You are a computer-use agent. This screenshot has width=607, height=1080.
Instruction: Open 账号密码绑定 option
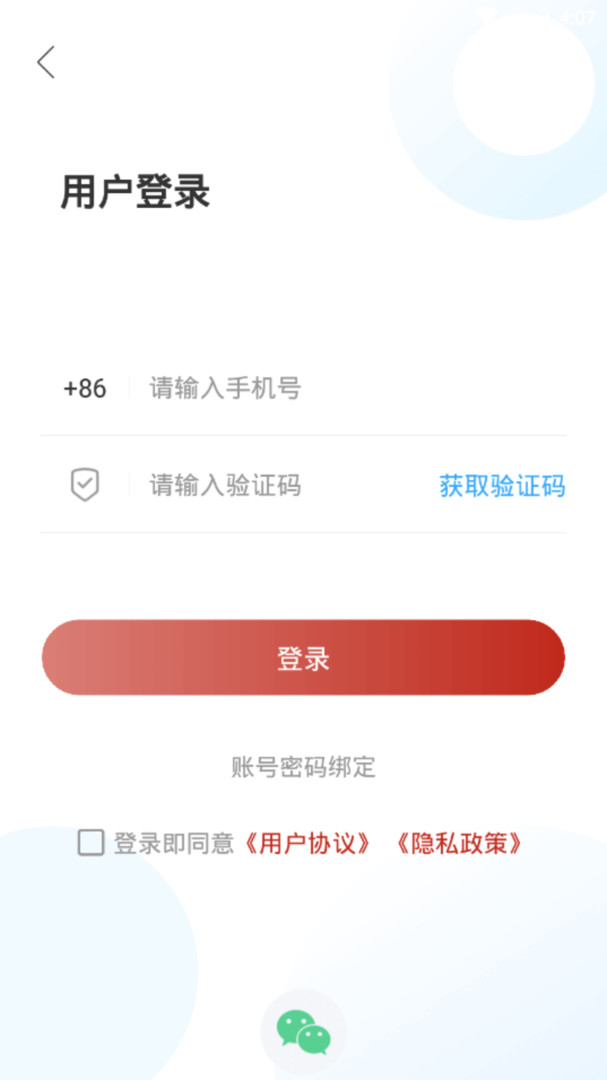tap(303, 767)
